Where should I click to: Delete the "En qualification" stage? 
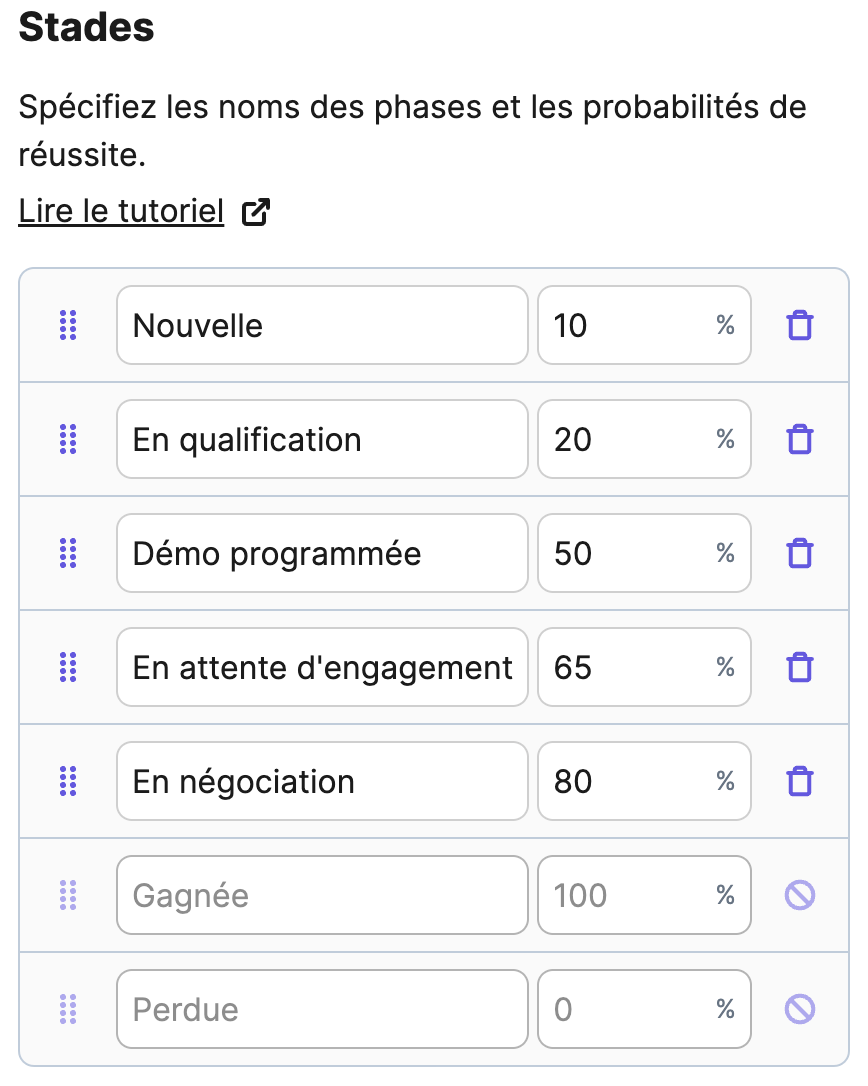click(x=799, y=439)
